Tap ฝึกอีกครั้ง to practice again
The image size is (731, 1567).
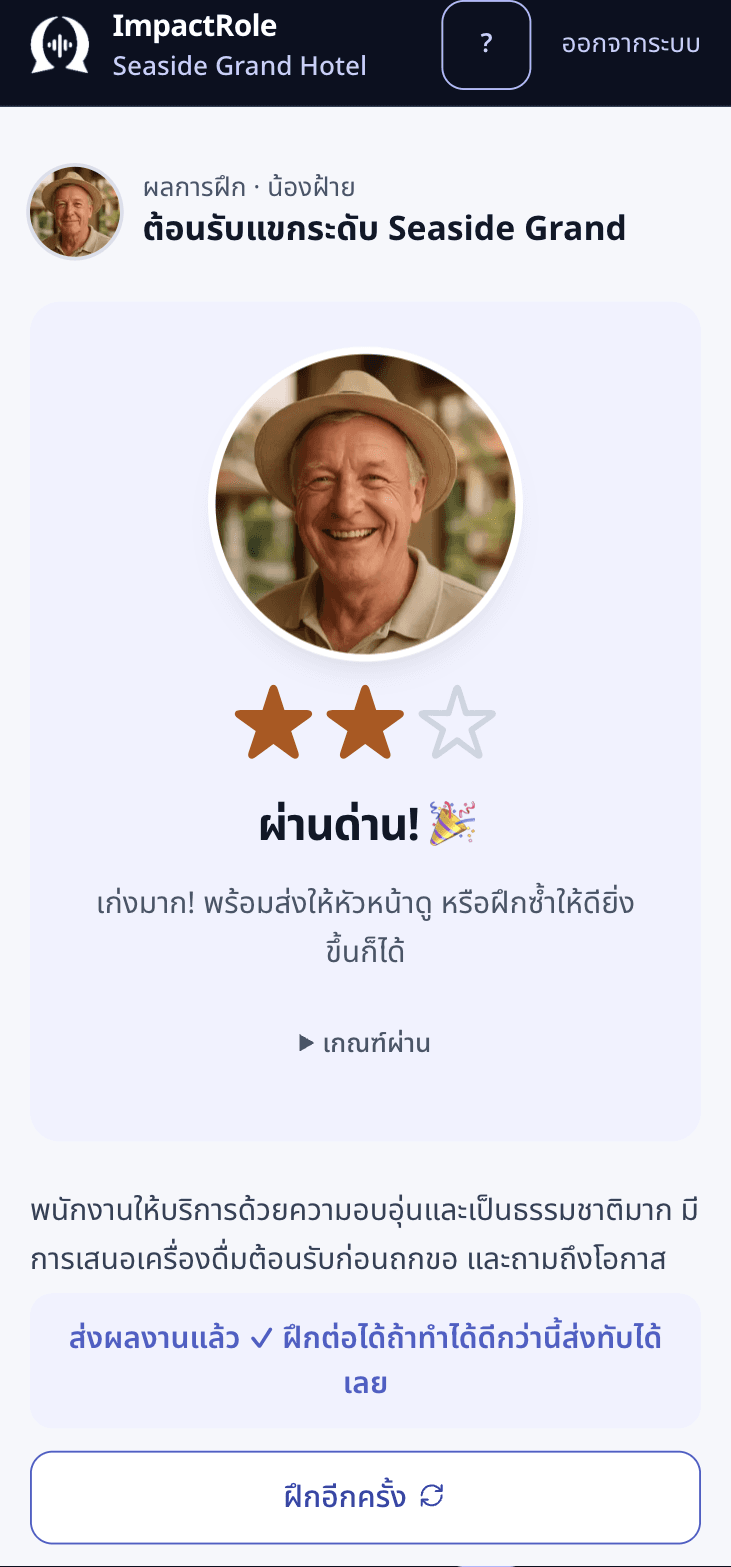[365, 1497]
